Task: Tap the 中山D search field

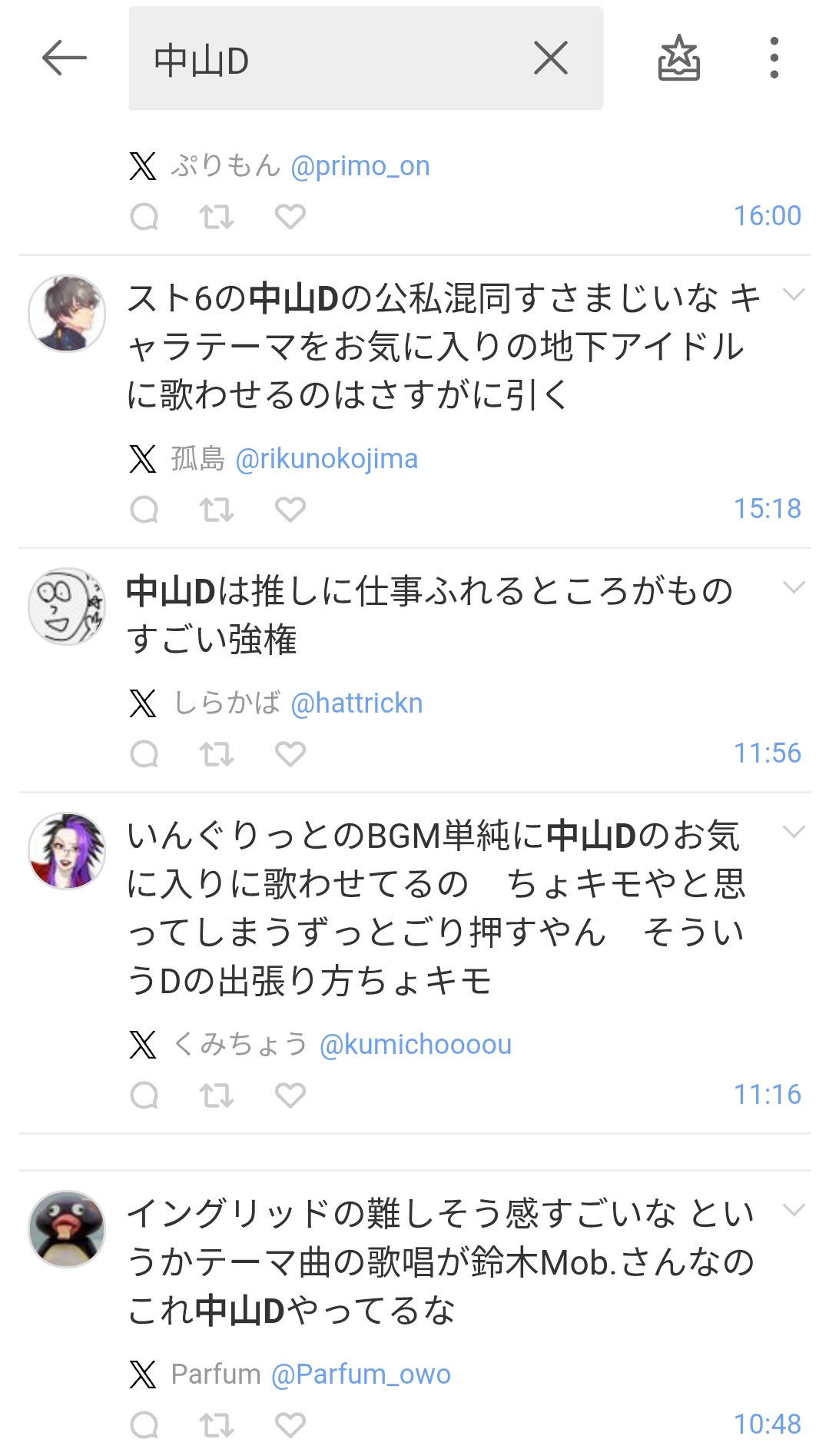Action: 330,59
